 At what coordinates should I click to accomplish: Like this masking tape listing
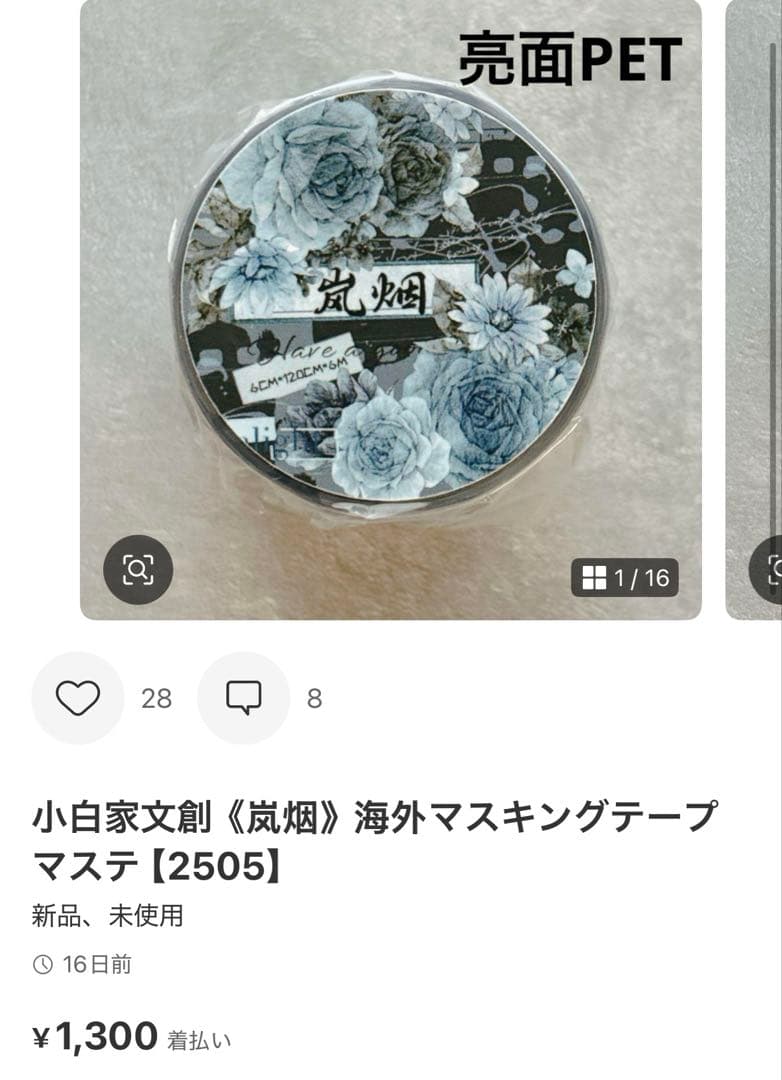point(78,698)
